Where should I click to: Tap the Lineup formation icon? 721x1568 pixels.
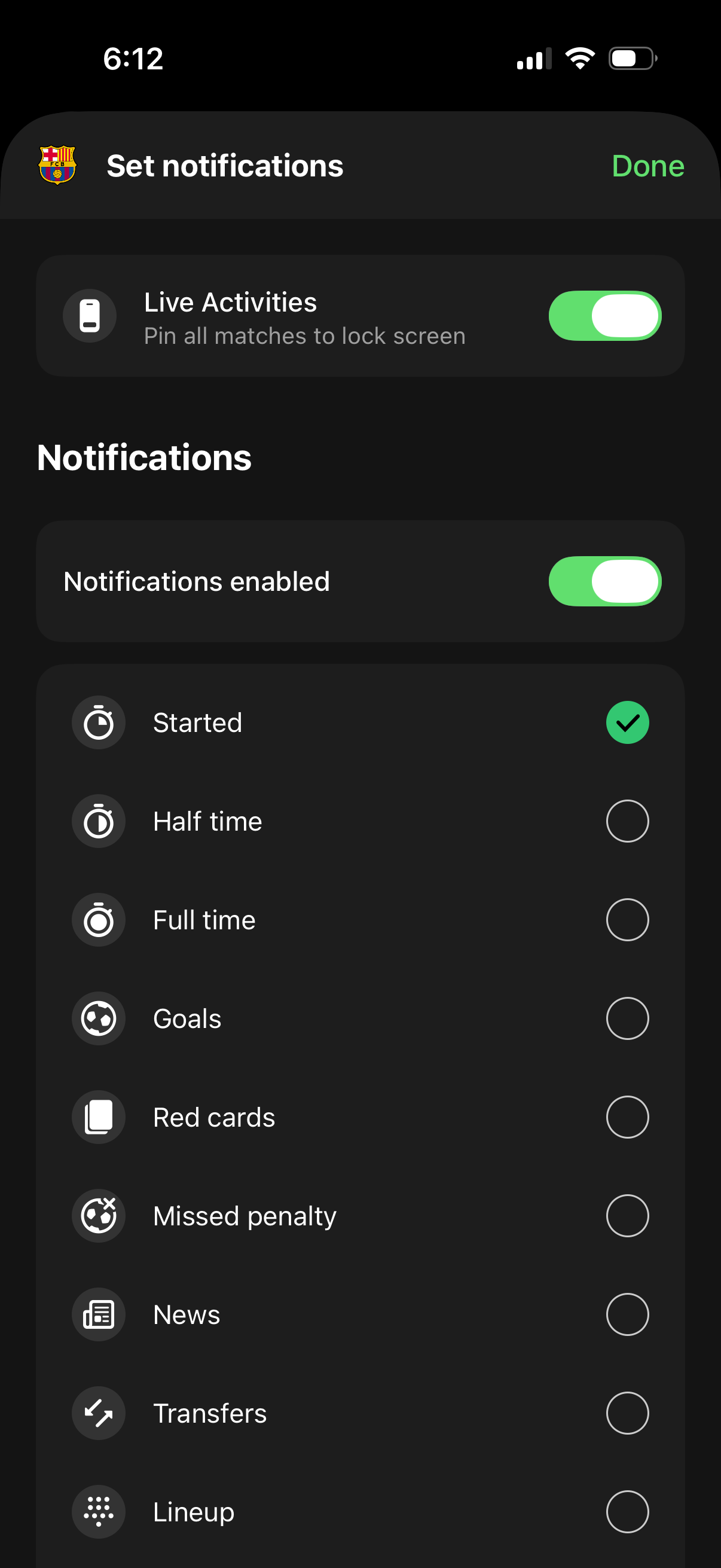(98, 1512)
